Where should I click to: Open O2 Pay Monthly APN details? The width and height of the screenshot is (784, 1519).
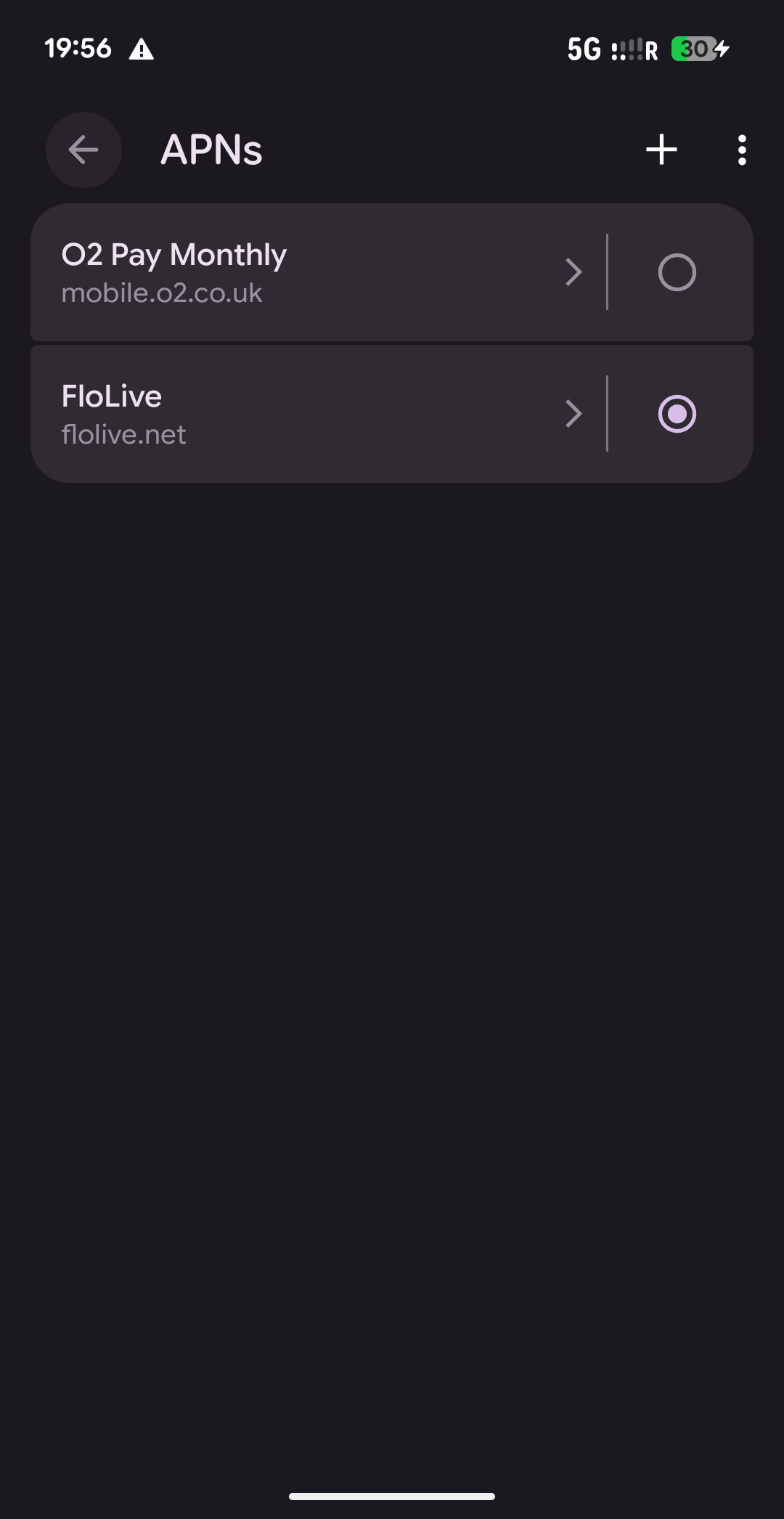click(318, 272)
